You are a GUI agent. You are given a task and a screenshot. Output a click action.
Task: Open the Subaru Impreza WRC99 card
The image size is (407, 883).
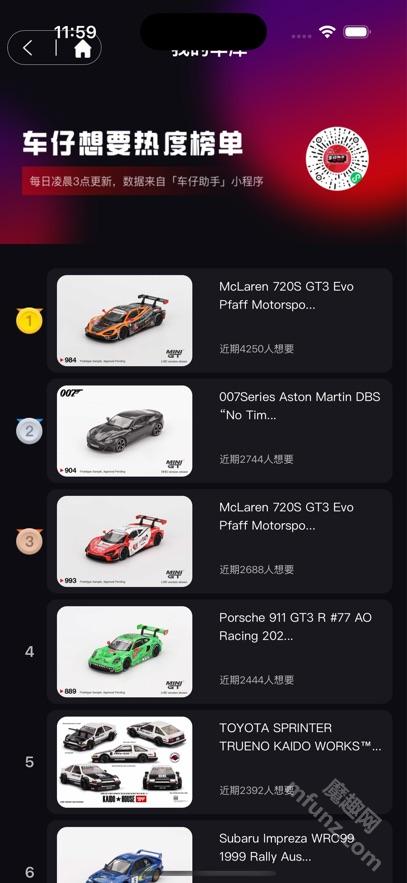tap(220, 852)
